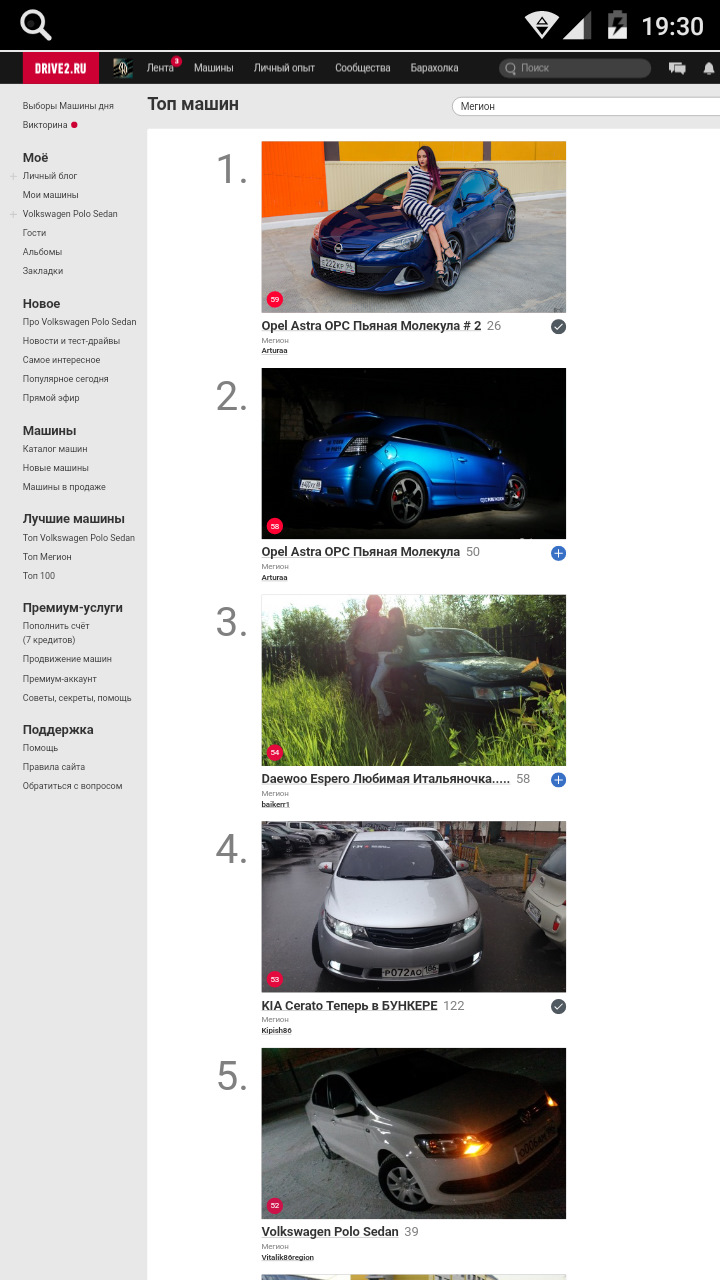Screen dimensions: 720x1280
Task: Tap the DRIVE2.RU logo home link
Action: [61, 68]
